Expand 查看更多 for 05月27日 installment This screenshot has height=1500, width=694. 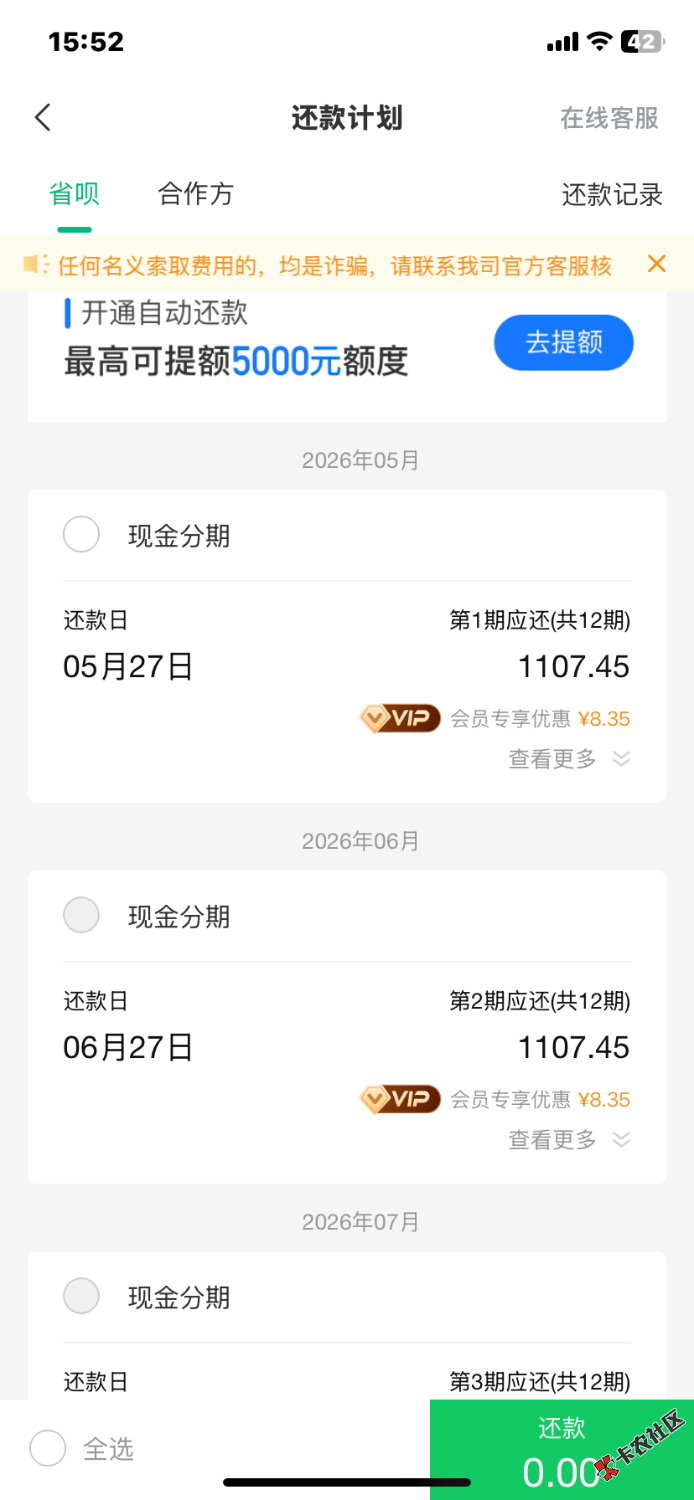569,759
